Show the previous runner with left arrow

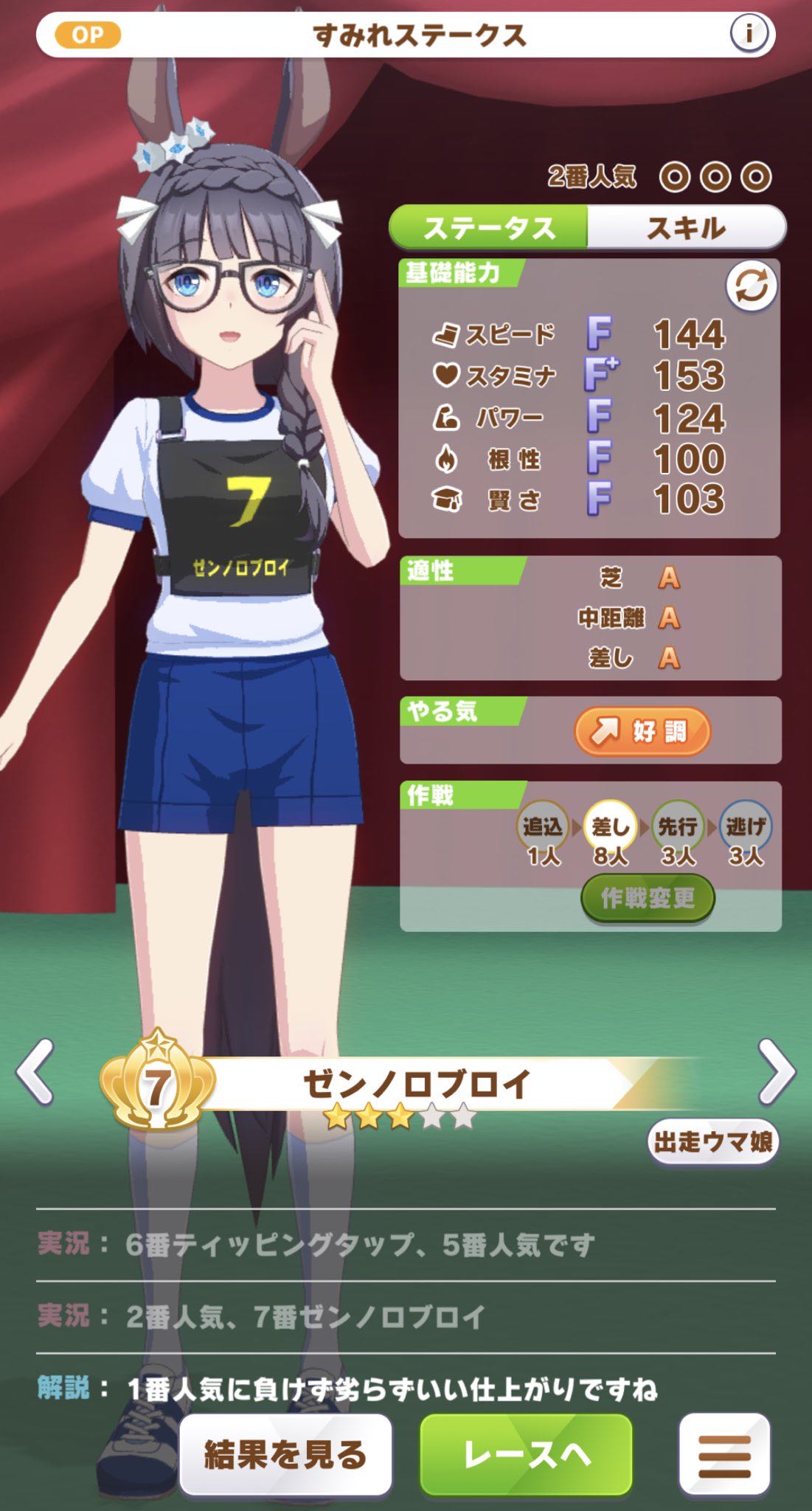point(35,1072)
